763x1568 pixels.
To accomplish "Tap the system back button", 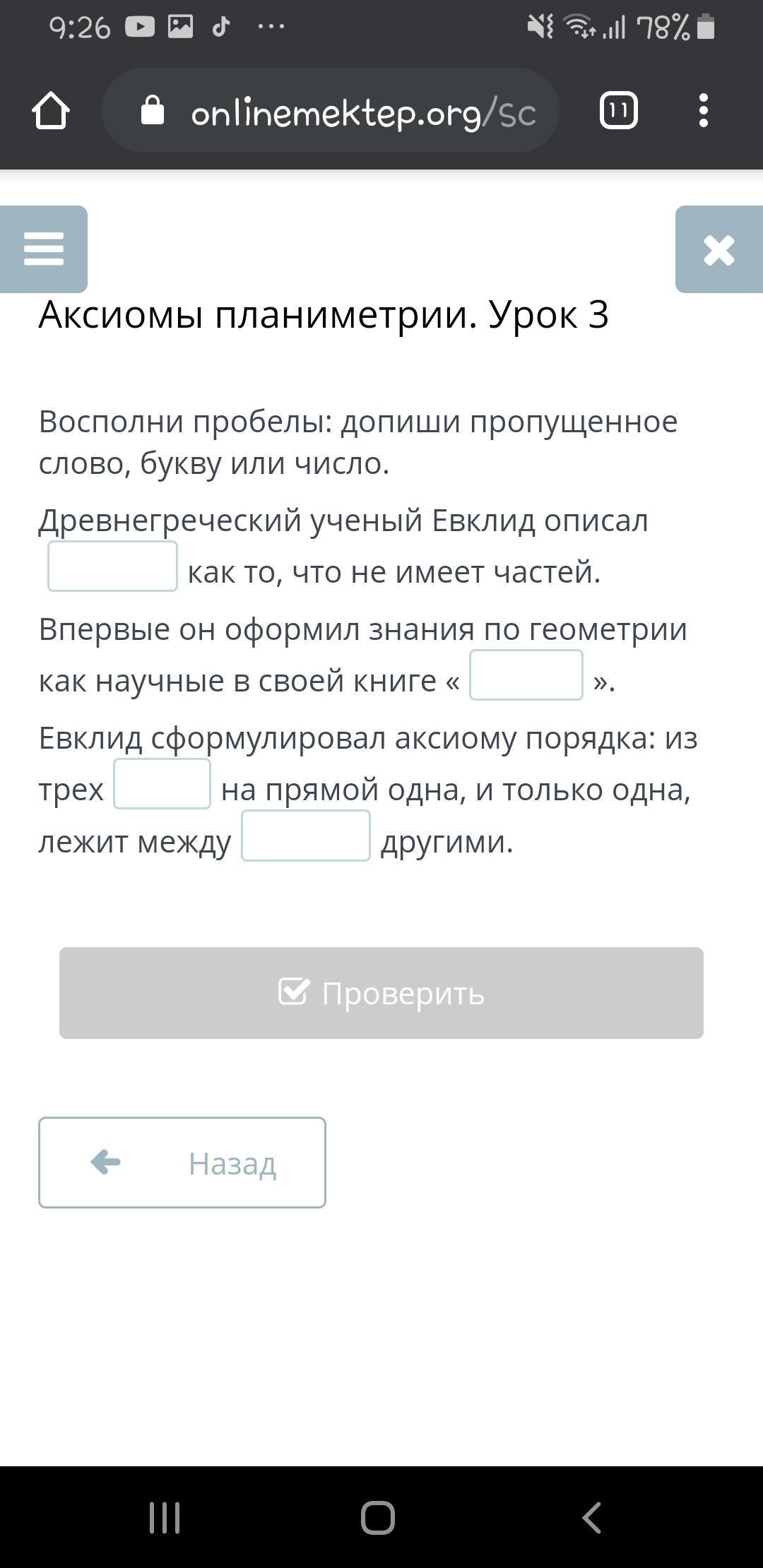I will click(x=592, y=1517).
